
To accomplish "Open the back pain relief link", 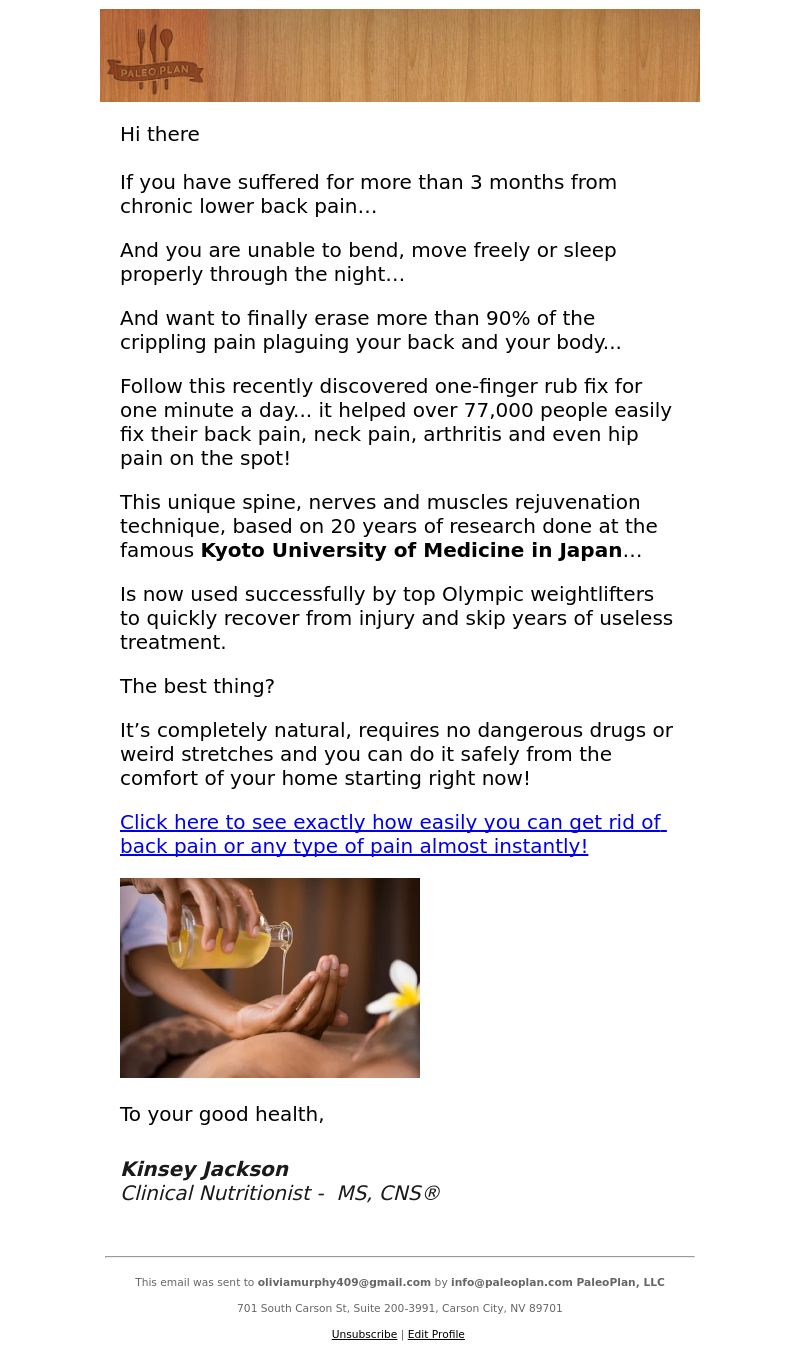I will pyautogui.click(x=393, y=834).
